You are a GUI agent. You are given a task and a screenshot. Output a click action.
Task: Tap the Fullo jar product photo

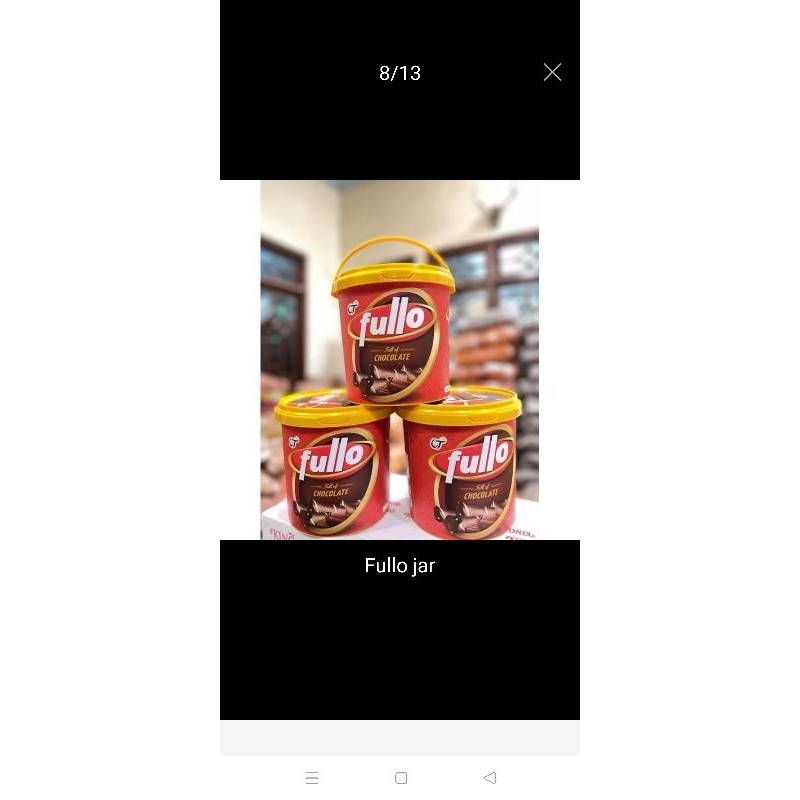(399, 360)
